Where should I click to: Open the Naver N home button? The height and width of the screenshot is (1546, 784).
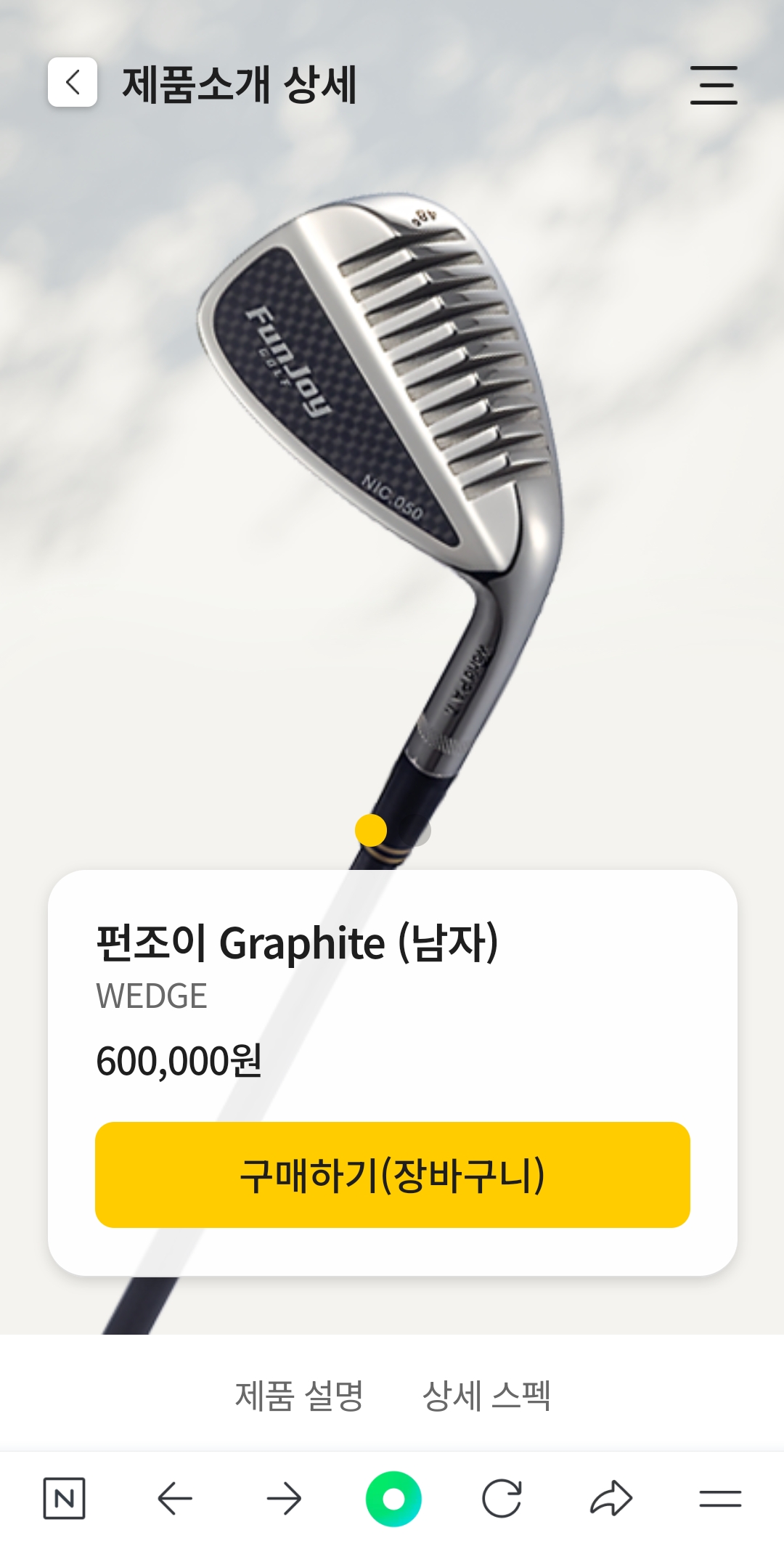[x=64, y=1498]
